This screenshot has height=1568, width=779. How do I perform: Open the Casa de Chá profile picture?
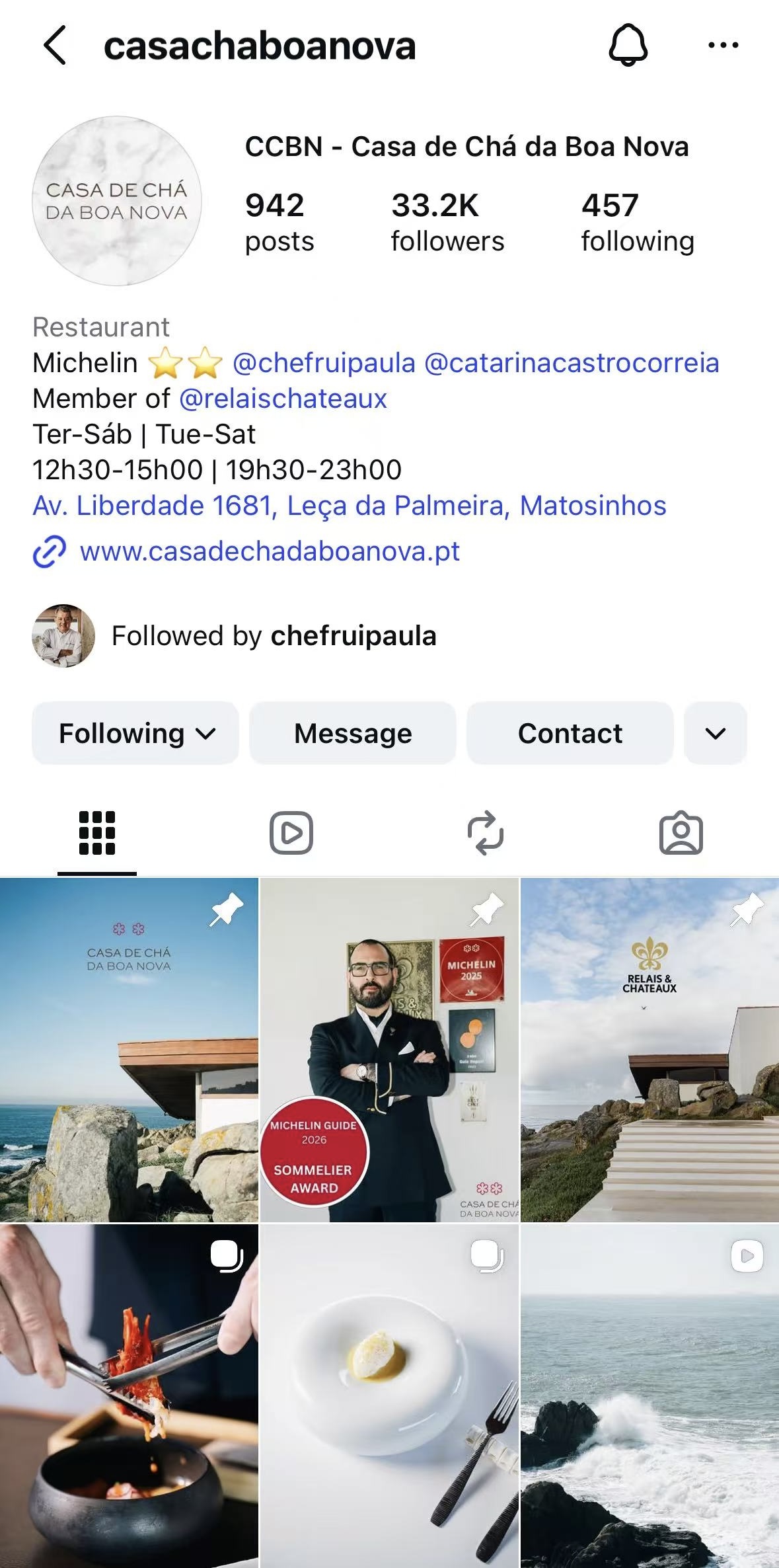pos(116,201)
